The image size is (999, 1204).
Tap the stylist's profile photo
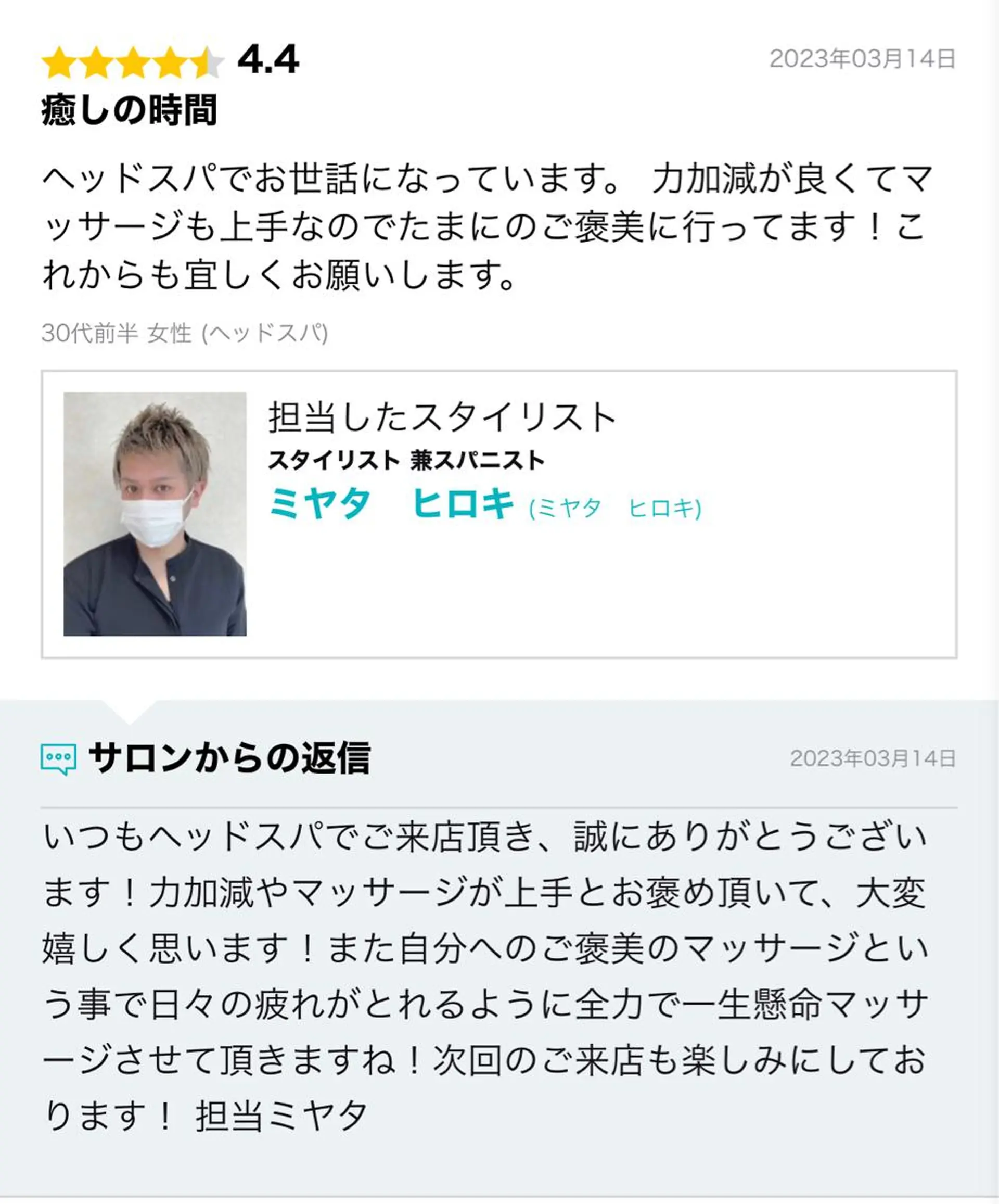(155, 514)
